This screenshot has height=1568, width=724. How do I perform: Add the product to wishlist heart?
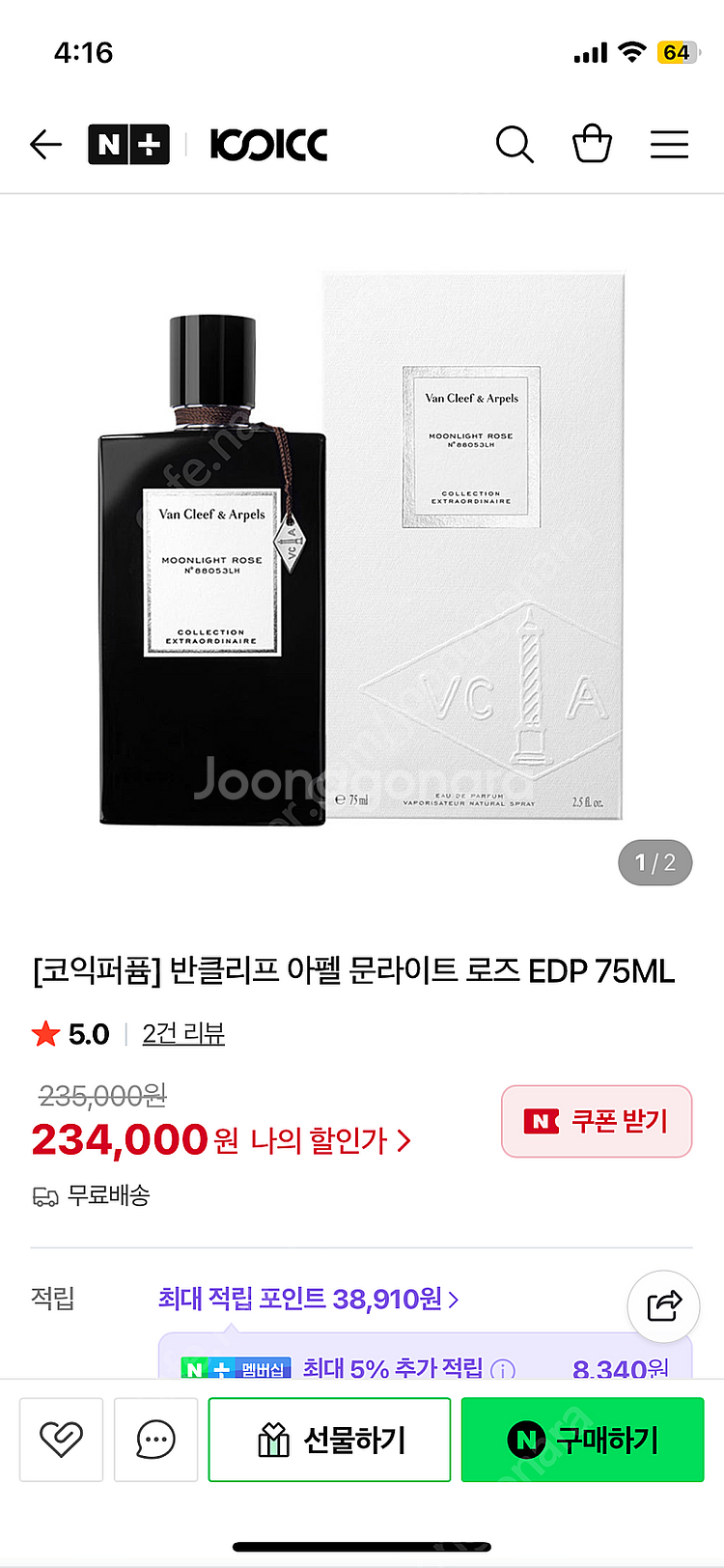point(61,1439)
